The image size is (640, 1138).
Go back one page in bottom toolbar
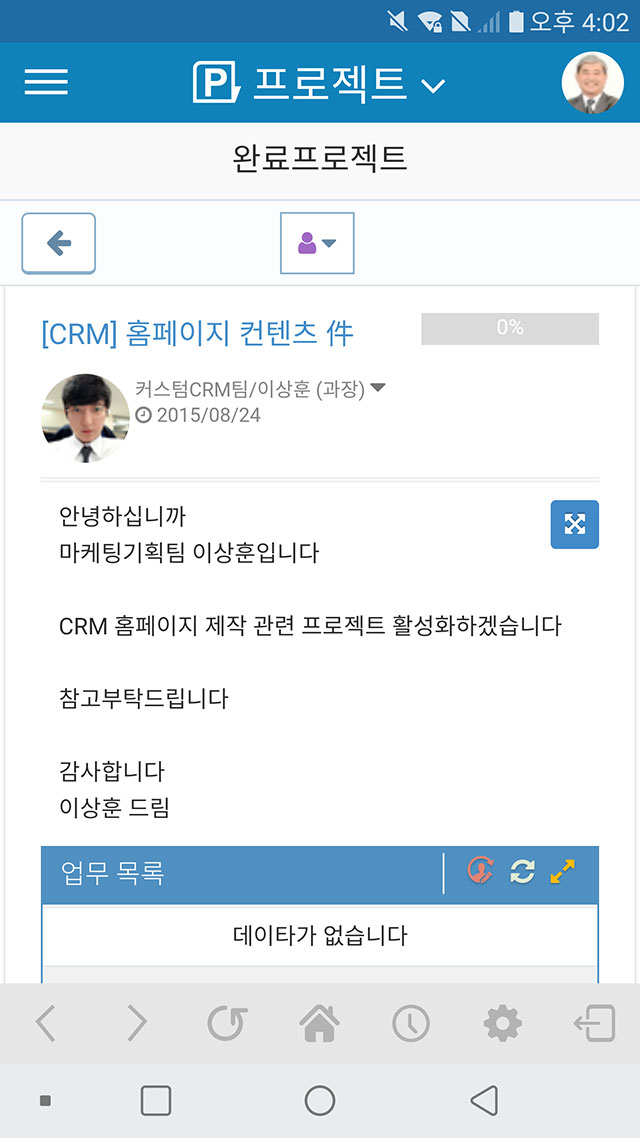pos(46,1023)
